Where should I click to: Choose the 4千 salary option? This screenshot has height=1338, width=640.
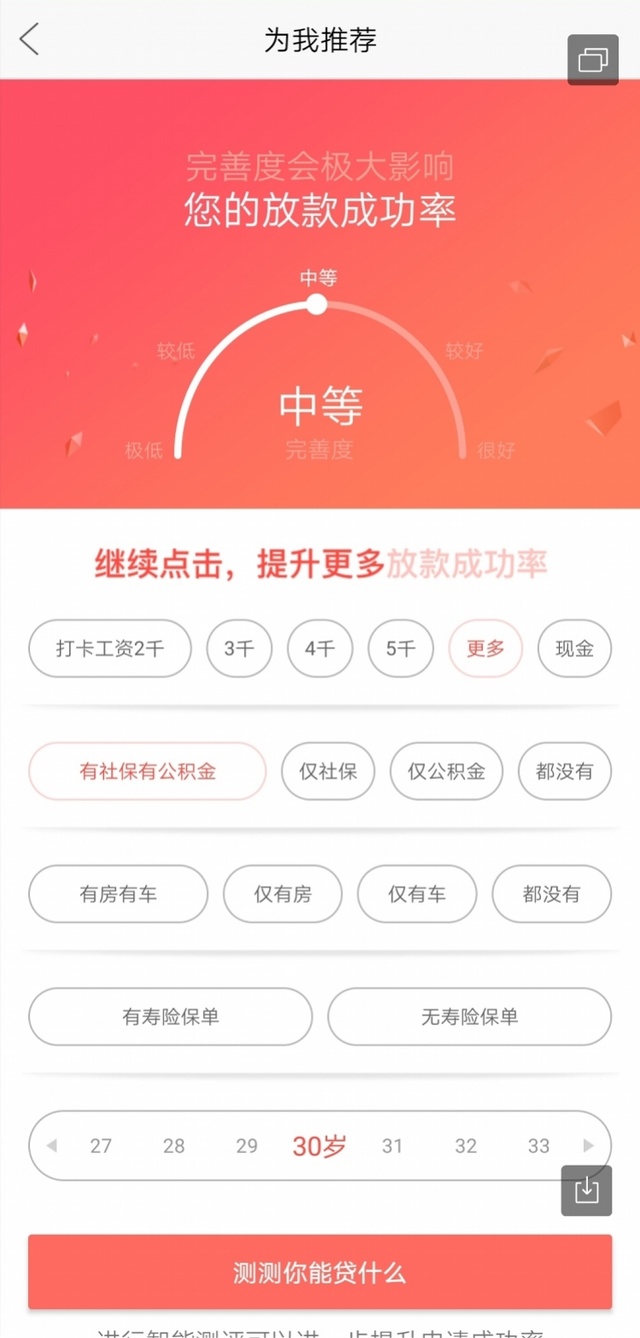click(x=320, y=649)
